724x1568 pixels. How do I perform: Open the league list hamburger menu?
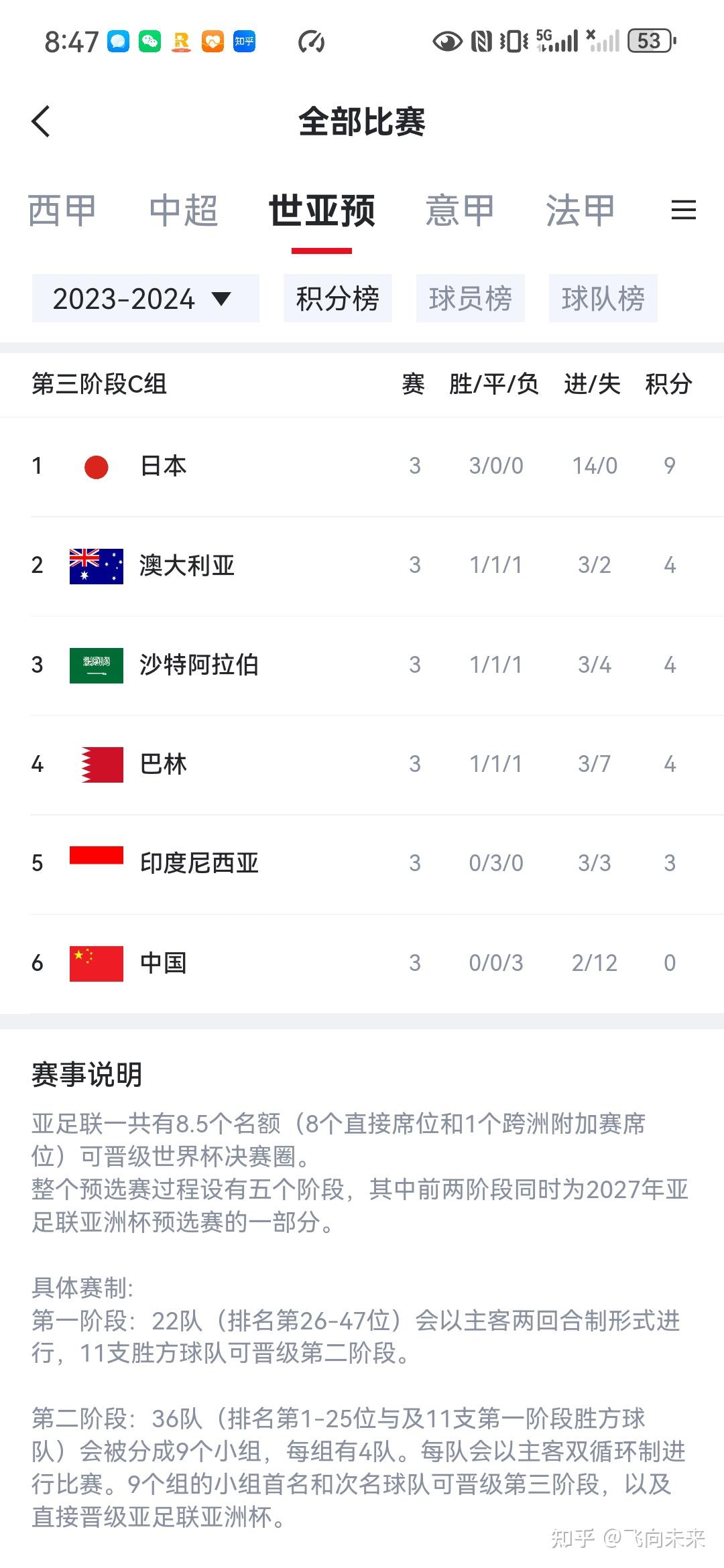click(x=684, y=210)
